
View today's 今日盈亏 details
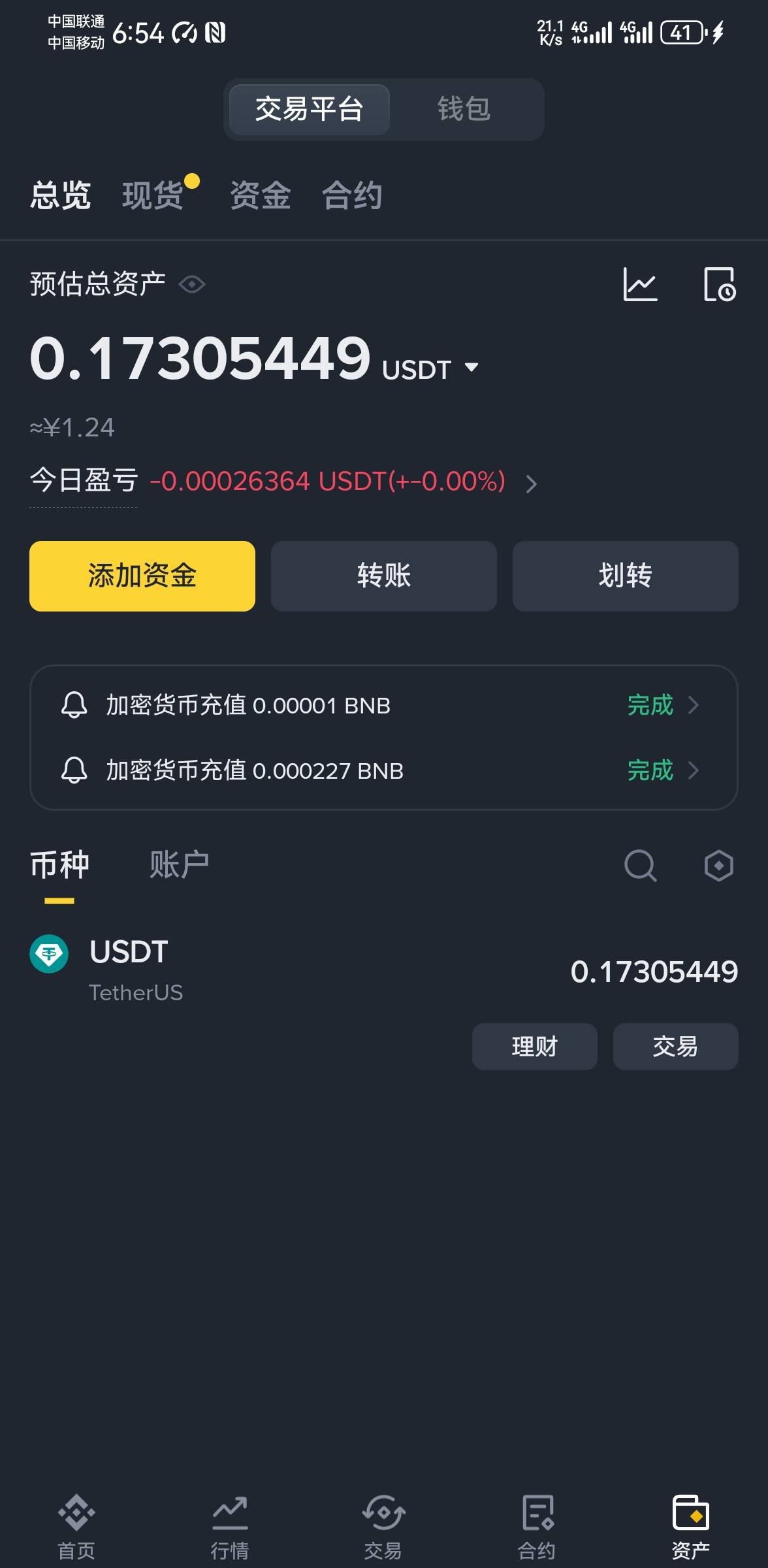(x=531, y=483)
